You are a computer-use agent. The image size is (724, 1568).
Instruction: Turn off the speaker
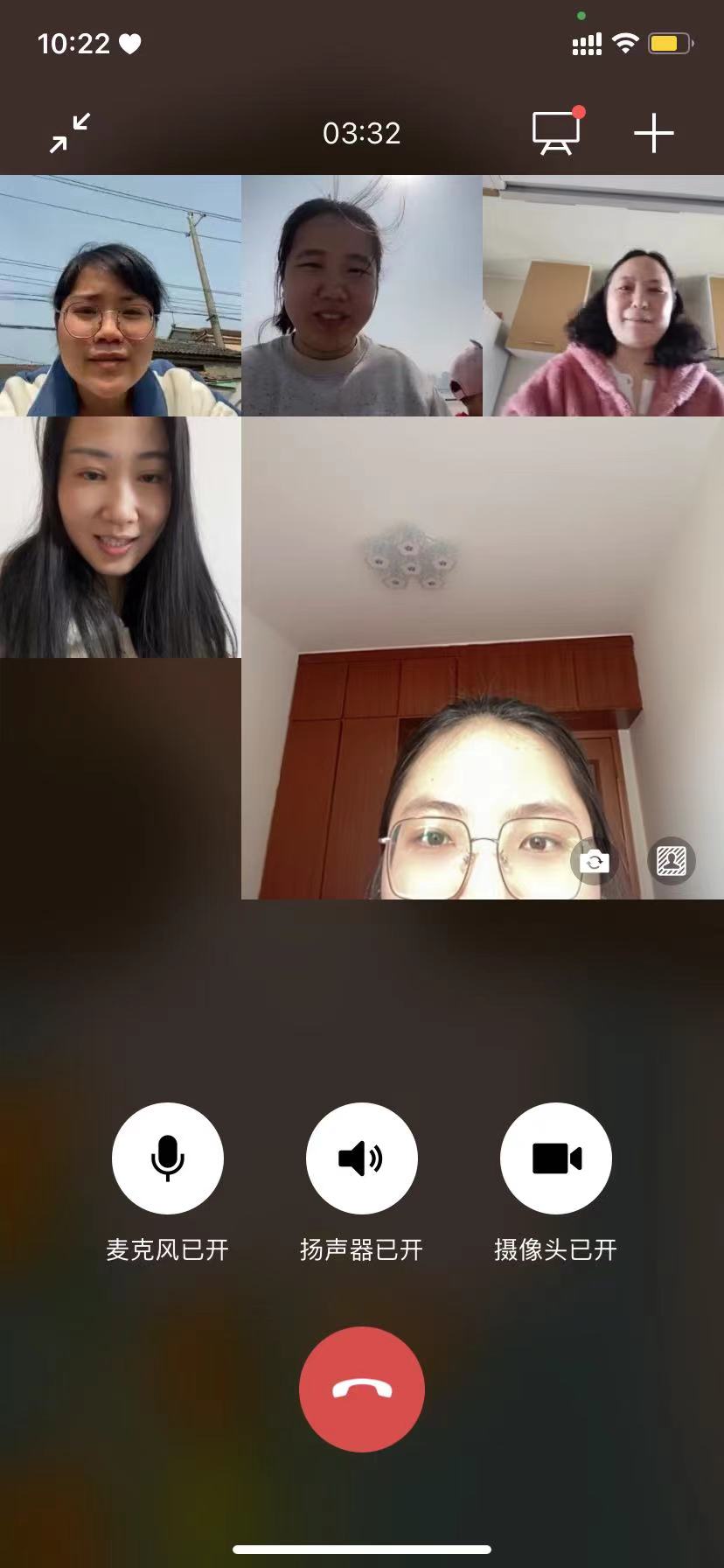361,1158
